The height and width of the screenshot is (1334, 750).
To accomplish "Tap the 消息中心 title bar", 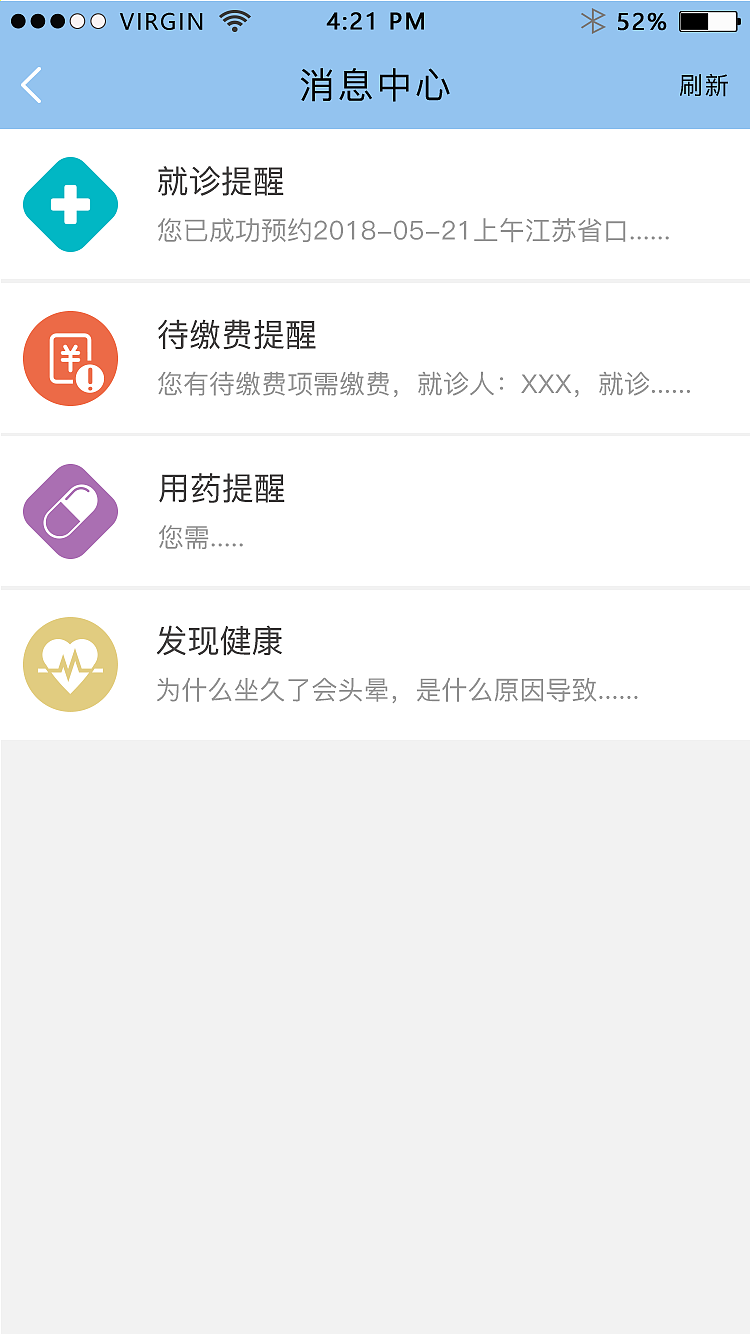I will pos(374,86).
